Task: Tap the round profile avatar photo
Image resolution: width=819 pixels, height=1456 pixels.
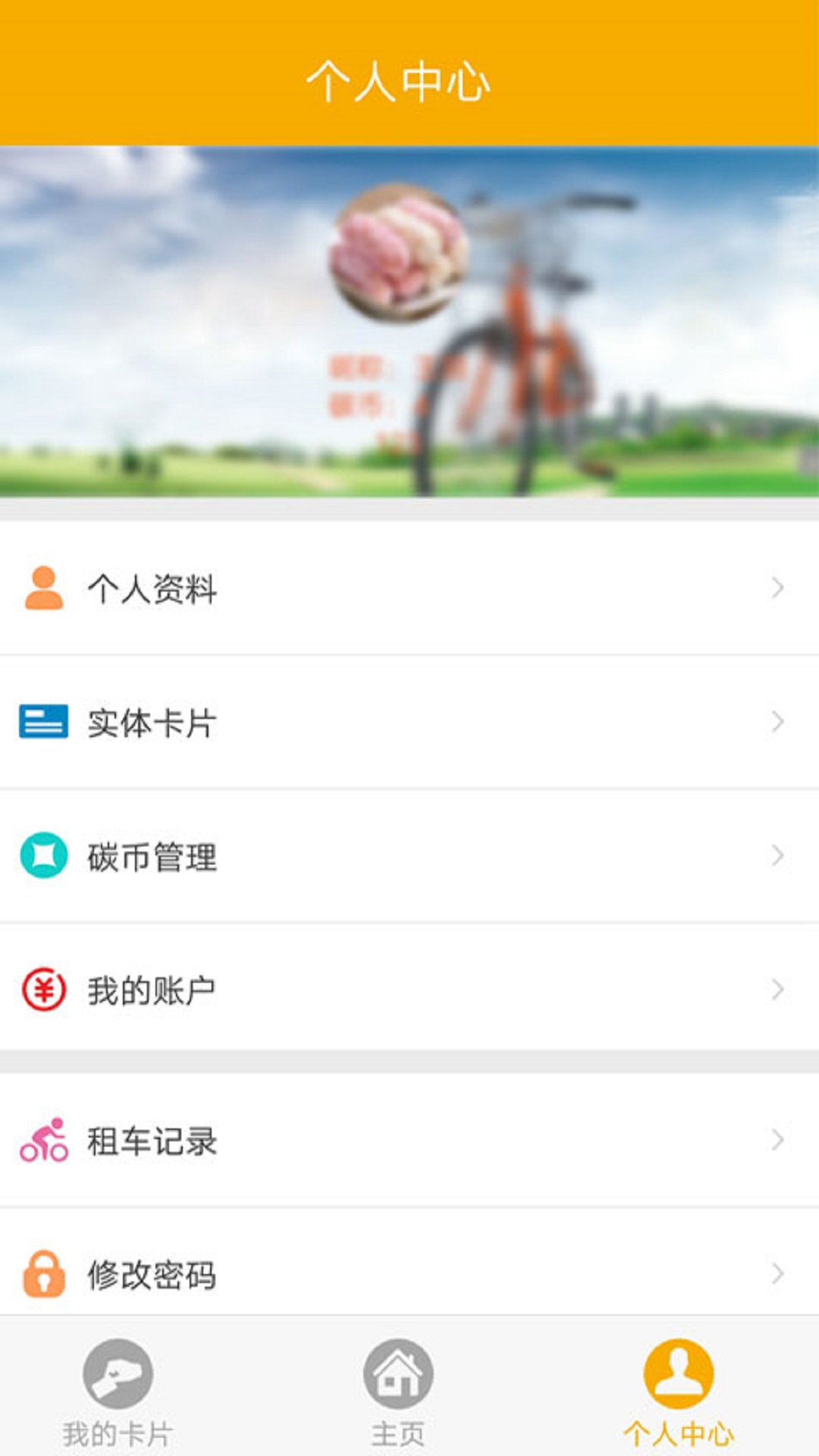Action: [x=398, y=252]
